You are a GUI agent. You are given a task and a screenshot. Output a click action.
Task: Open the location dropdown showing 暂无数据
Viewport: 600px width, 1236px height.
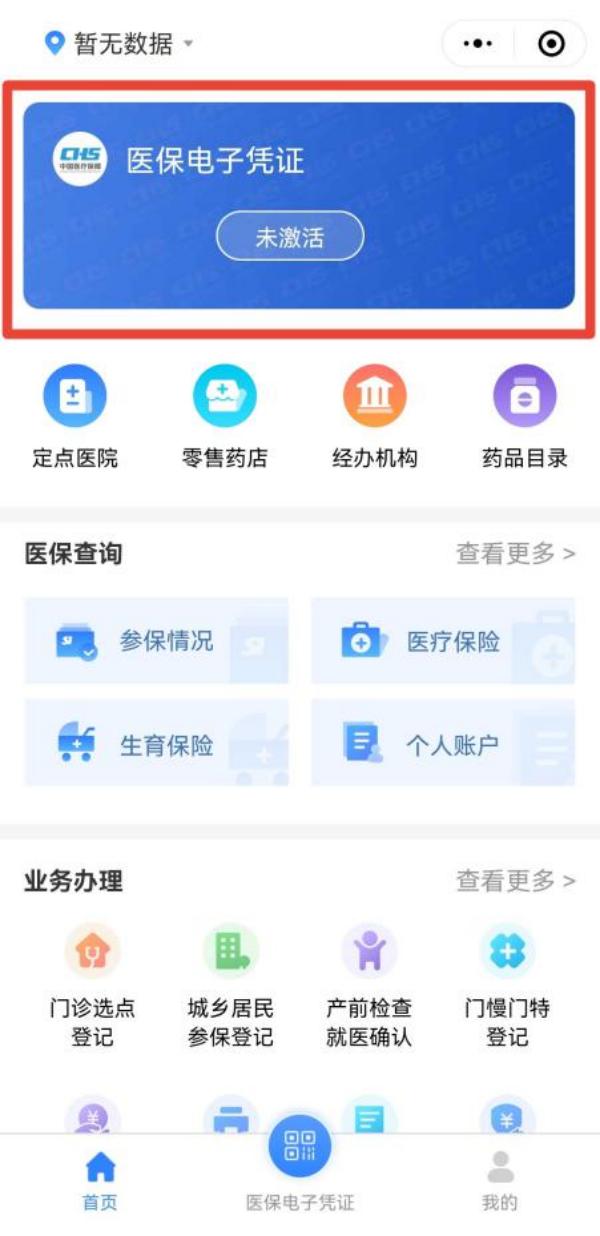120,44
